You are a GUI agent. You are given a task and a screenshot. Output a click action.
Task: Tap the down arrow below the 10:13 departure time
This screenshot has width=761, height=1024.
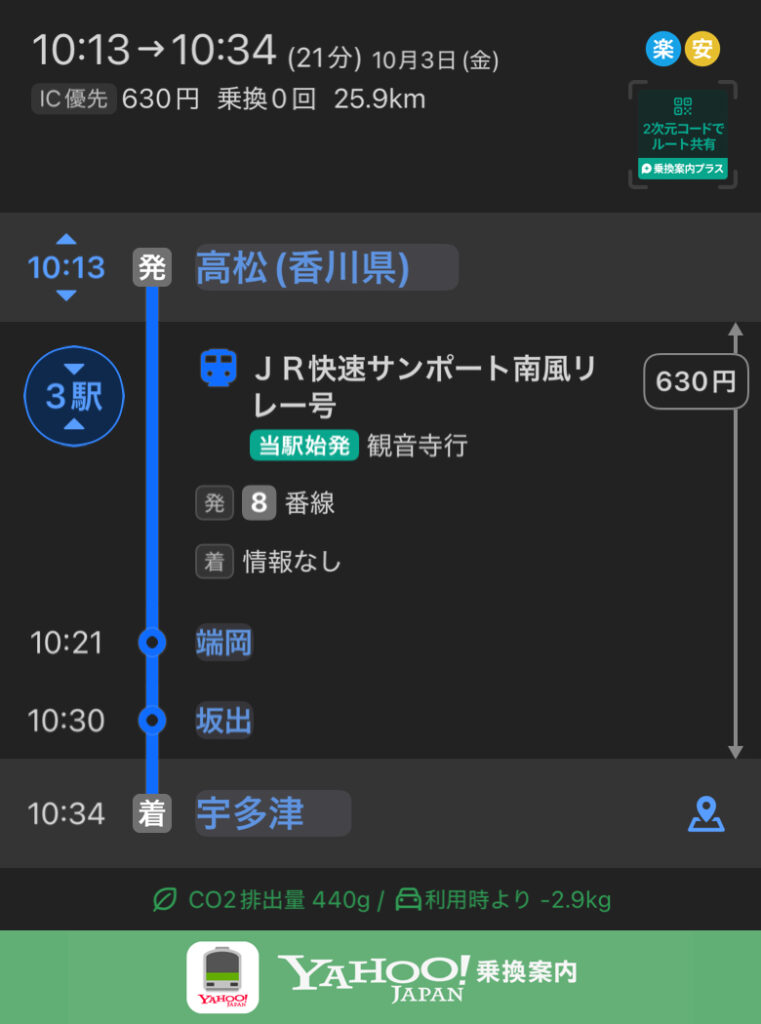pyautogui.click(x=66, y=295)
